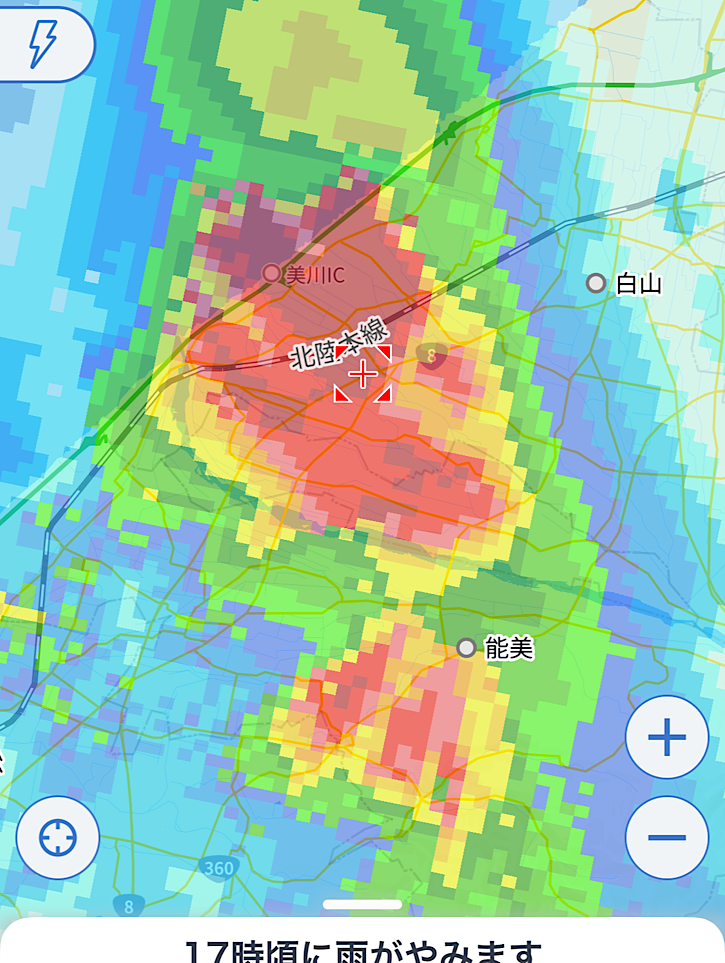The width and height of the screenshot is (725, 963).
Task: Center the map on current location
Action: pos(58,837)
